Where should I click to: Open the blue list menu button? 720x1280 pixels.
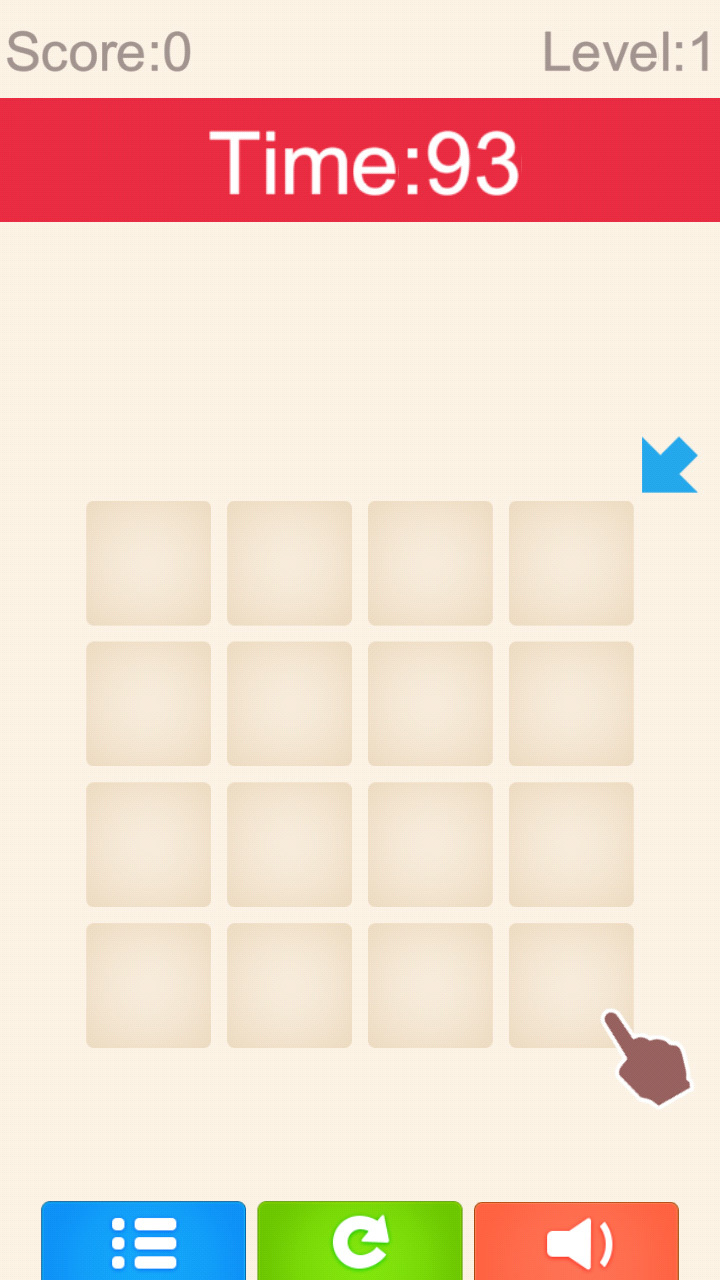[143, 1241]
